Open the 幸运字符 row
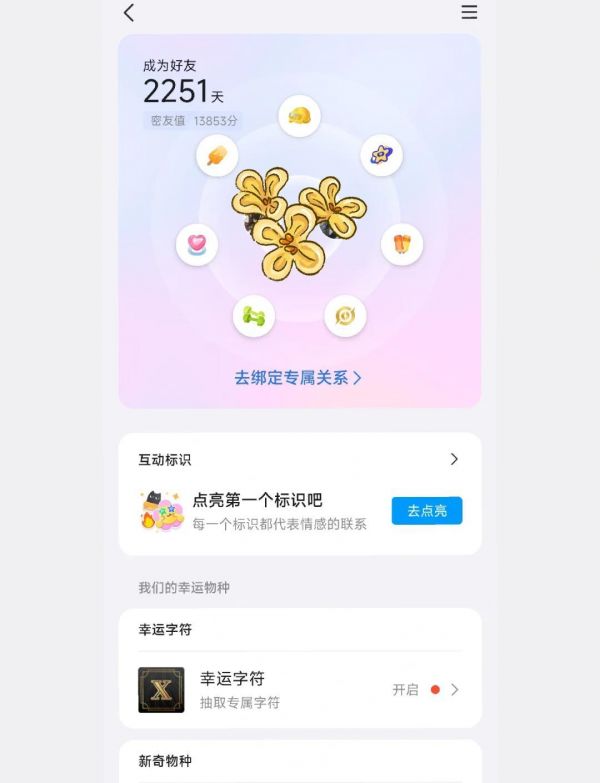This screenshot has height=783, width=600. pos(300,689)
